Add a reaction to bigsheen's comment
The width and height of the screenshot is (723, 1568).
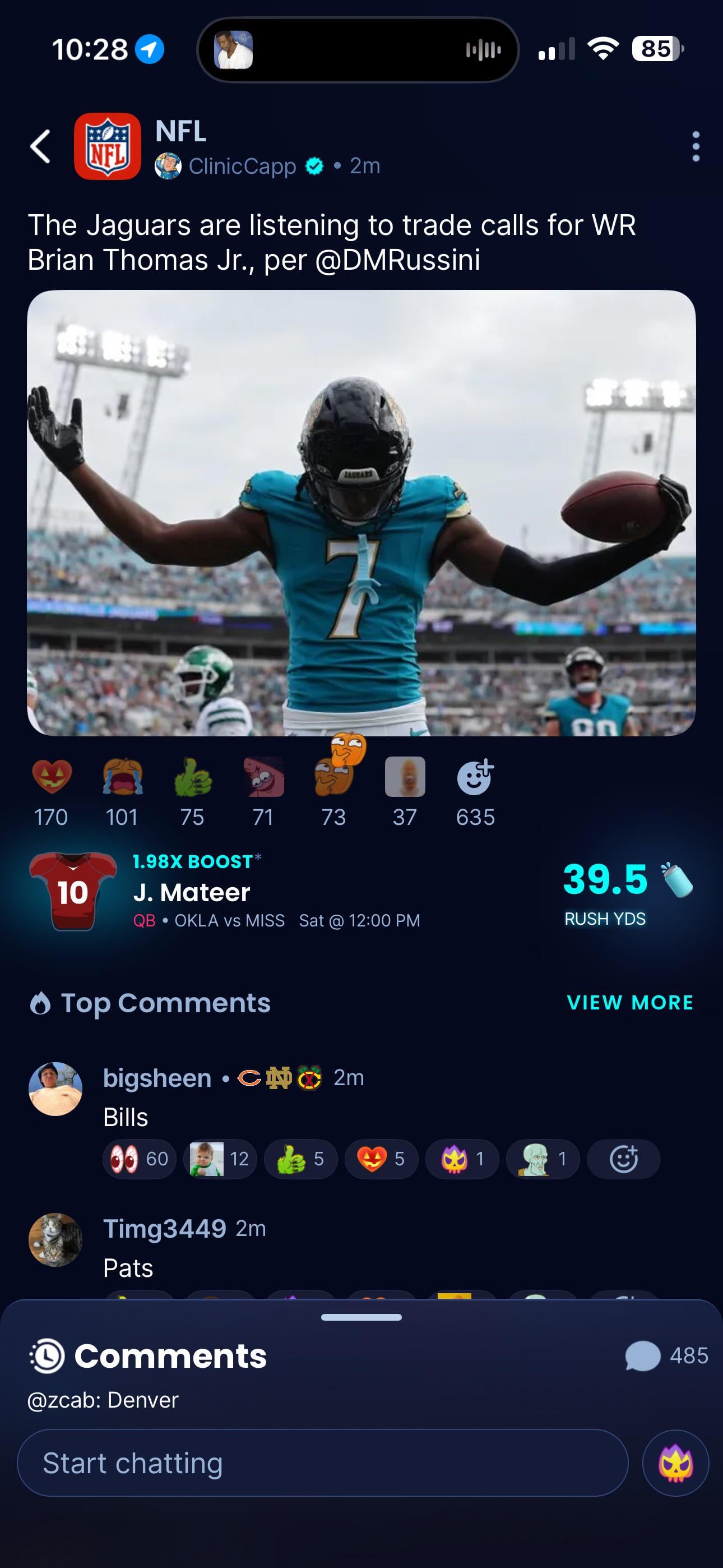pos(623,1159)
